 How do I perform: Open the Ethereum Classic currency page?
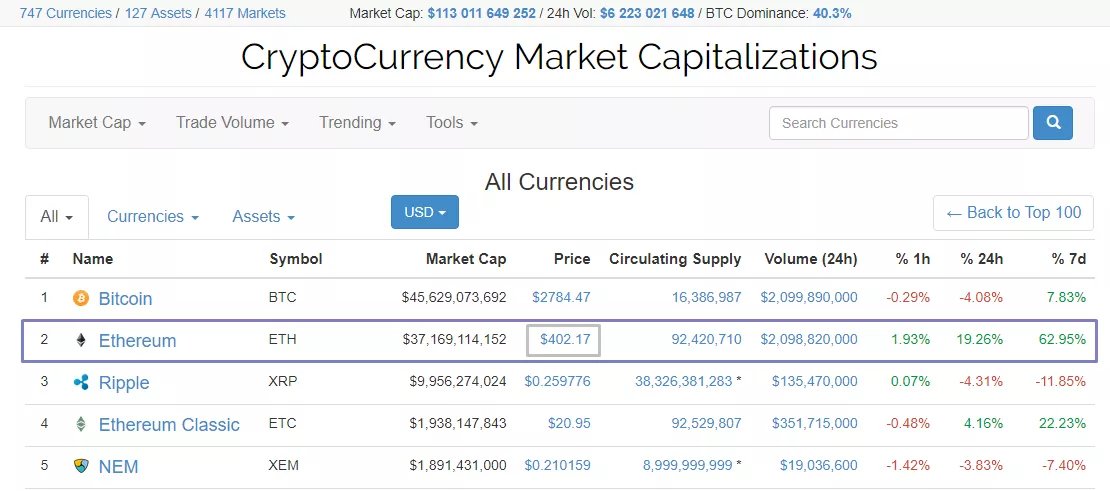(169, 425)
